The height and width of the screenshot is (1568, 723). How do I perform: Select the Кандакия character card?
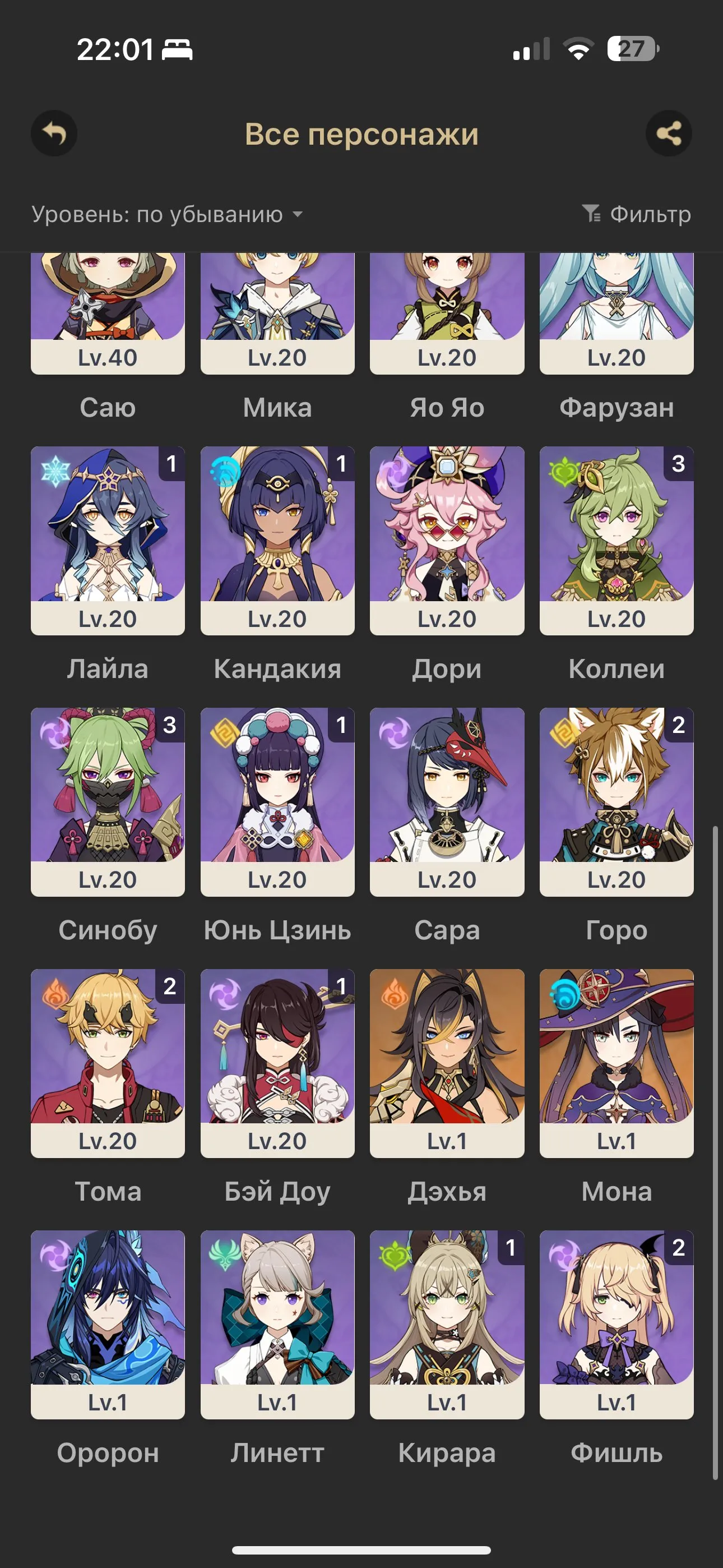pos(277,541)
